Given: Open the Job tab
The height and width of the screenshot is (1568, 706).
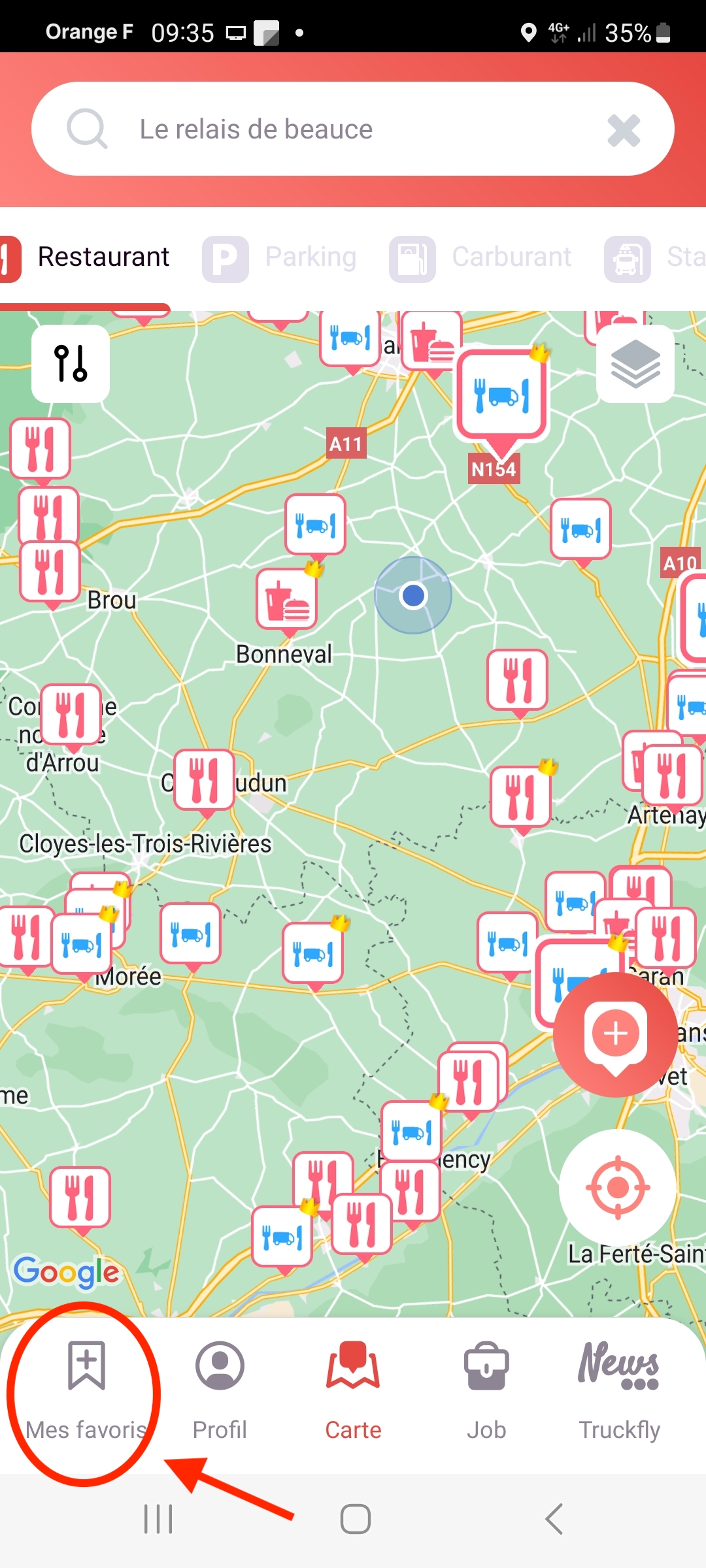Looking at the screenshot, I should [486, 1390].
